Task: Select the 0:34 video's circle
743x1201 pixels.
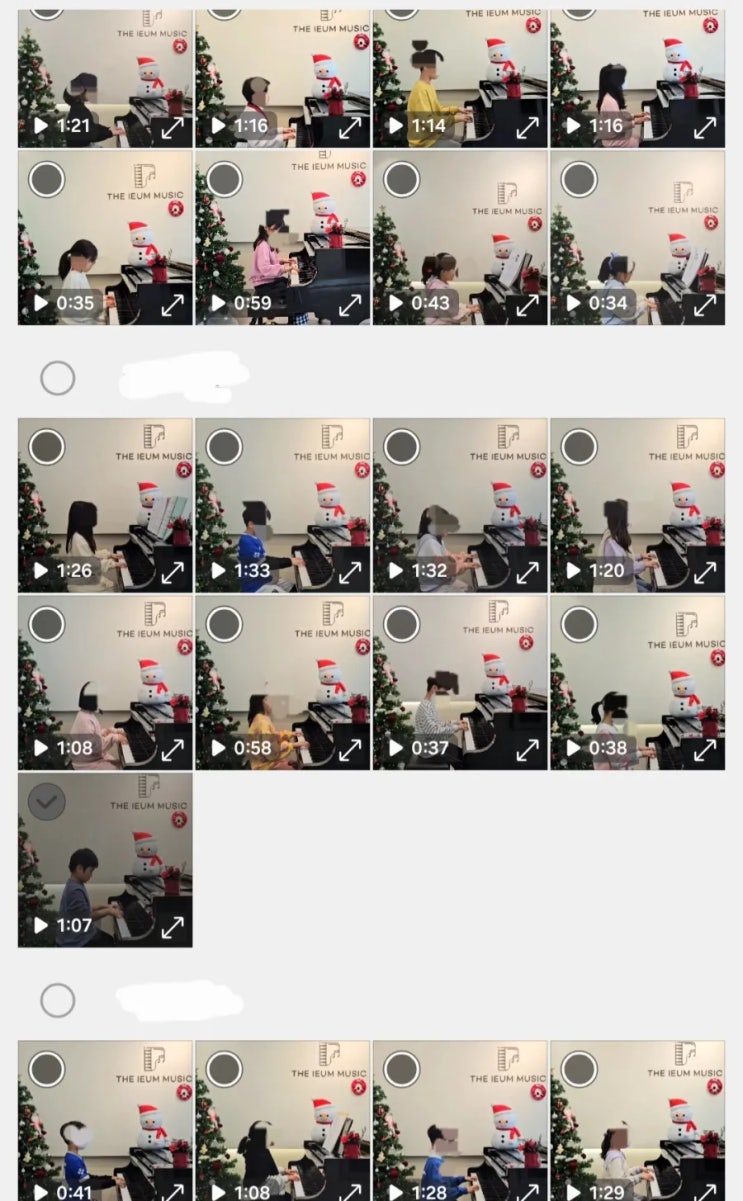Action: coord(579,180)
